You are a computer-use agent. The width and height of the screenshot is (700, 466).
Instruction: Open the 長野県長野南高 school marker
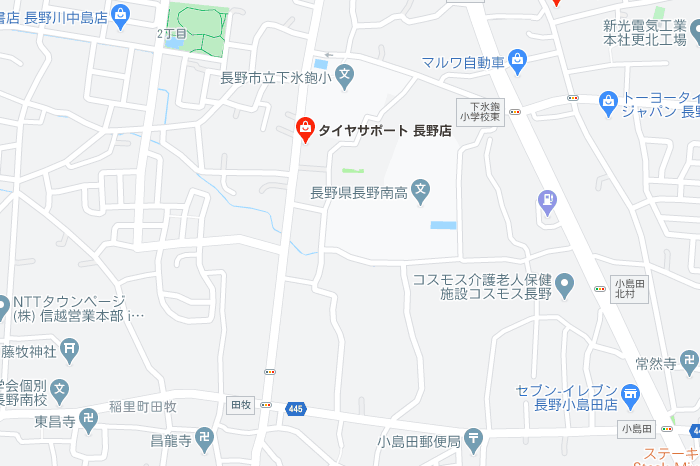[421, 189]
